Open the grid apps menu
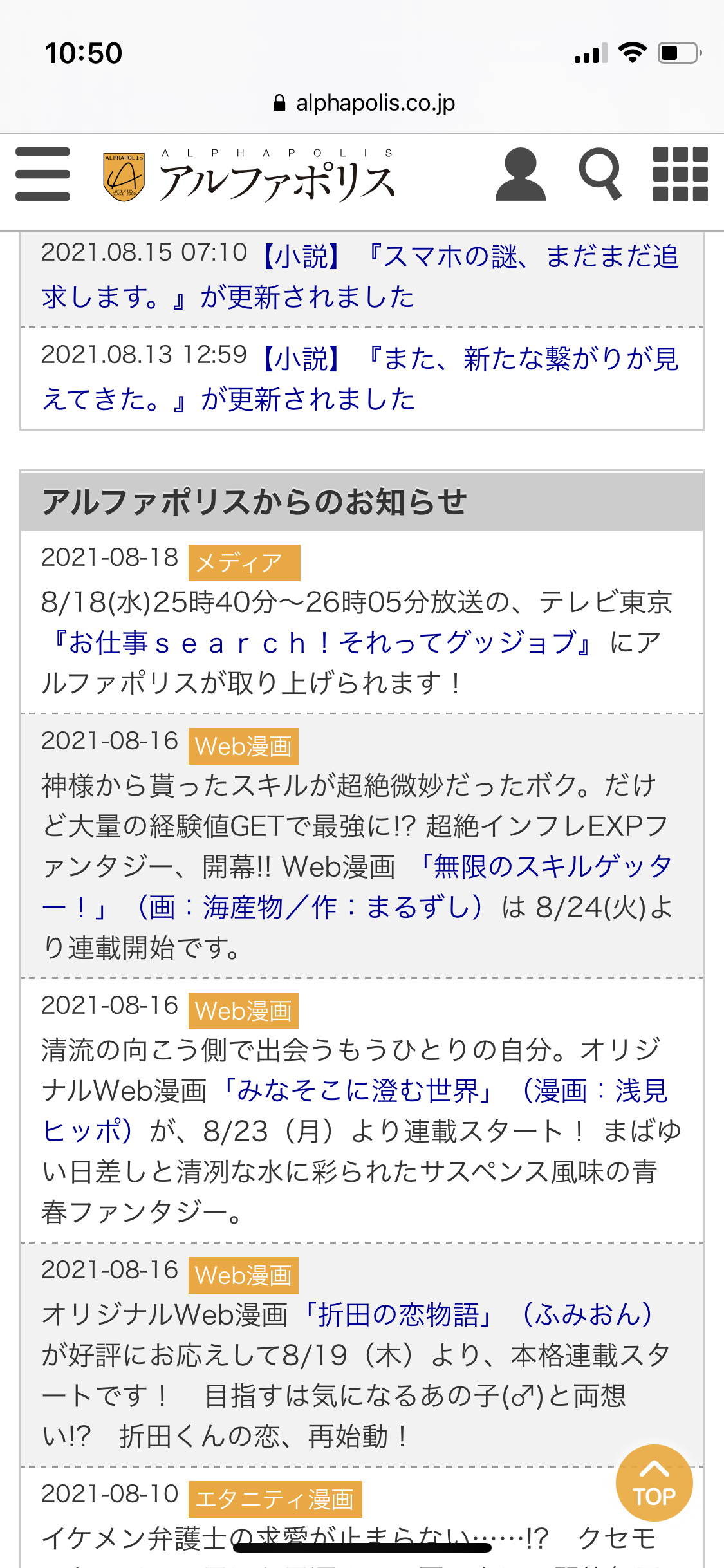Viewport: 724px width, 1568px height. [680, 174]
